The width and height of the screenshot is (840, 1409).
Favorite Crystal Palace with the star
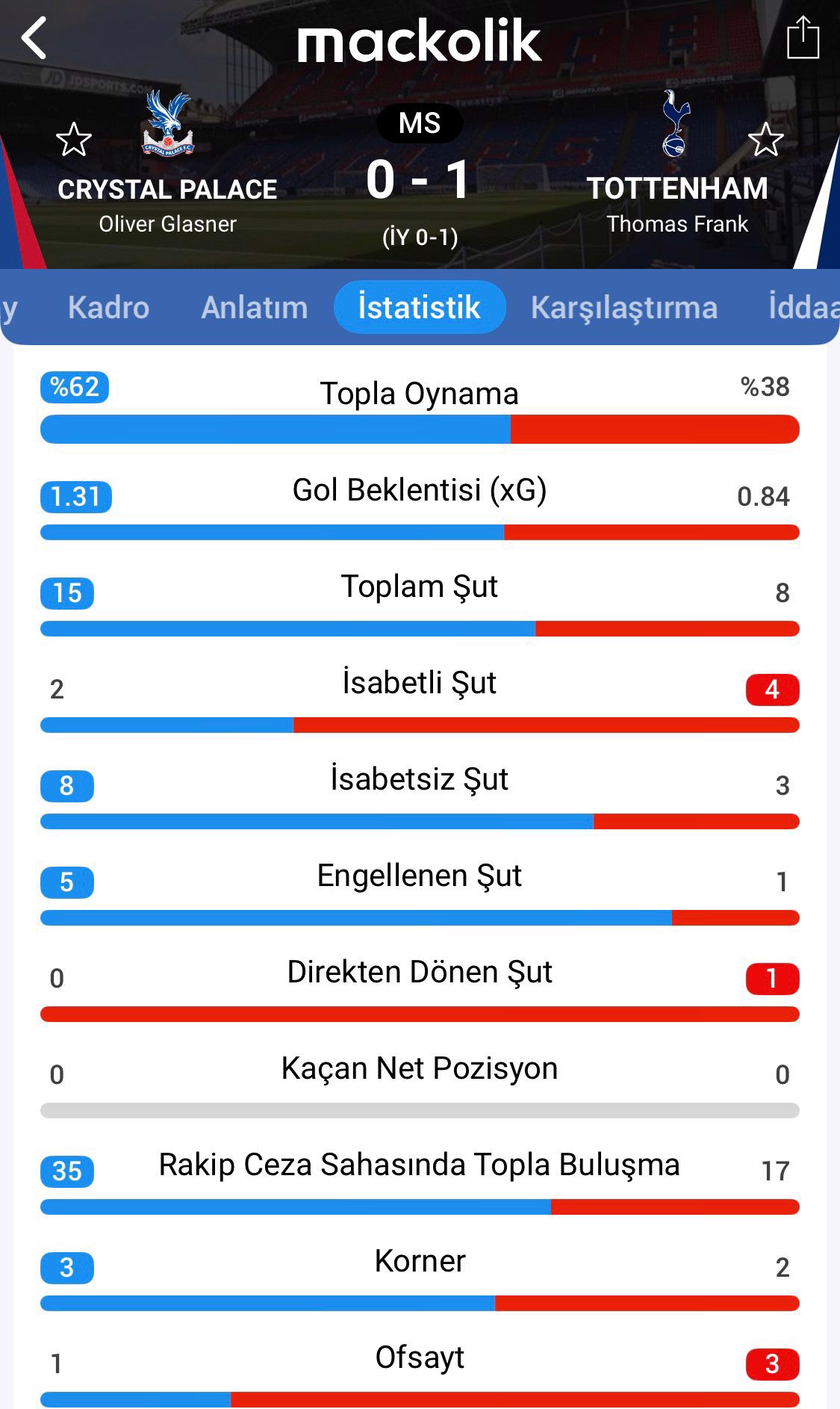(74, 140)
